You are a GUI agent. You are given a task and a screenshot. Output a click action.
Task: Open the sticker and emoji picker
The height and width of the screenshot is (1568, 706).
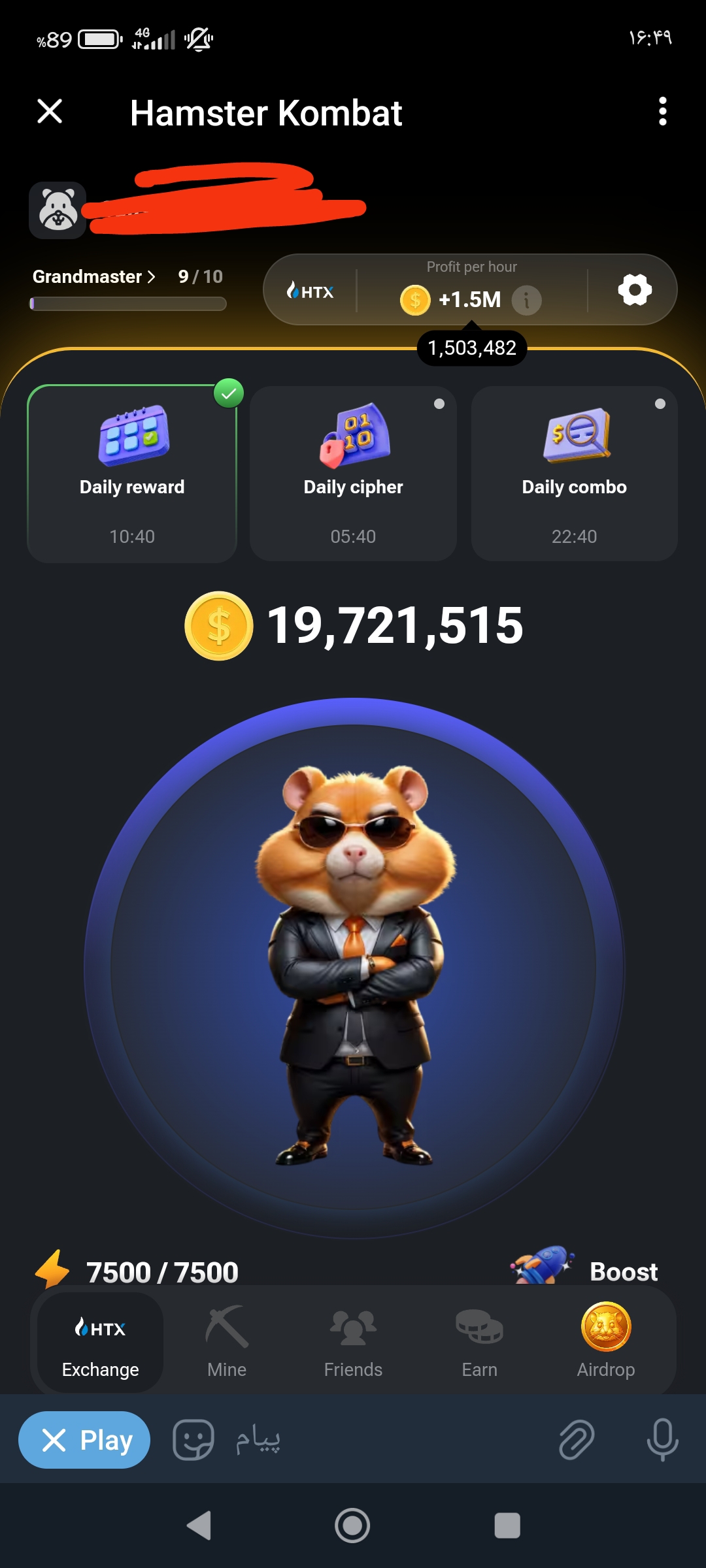pos(193,1440)
